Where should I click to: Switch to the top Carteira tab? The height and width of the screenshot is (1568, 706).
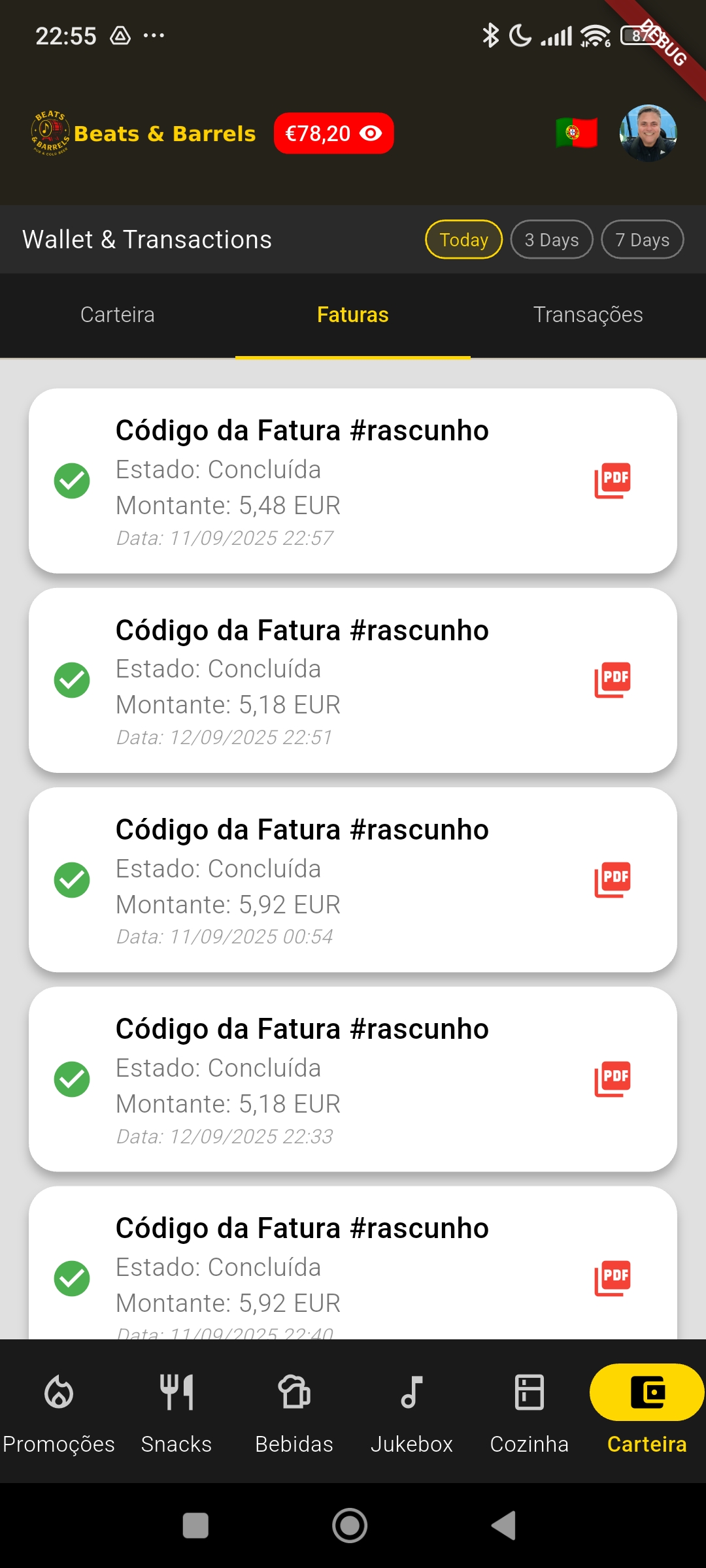coord(118,315)
